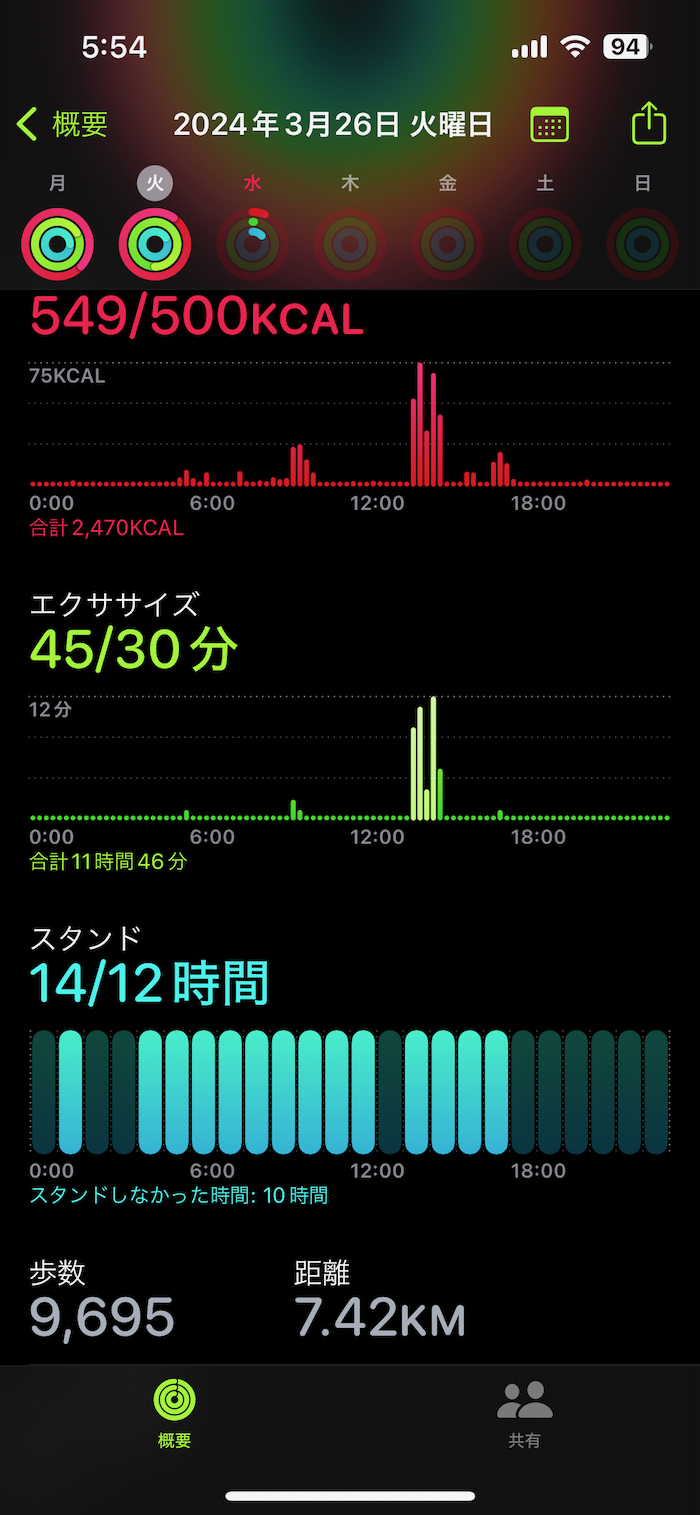
Task: Select Thursday's activity rings
Action: click(x=350, y=243)
